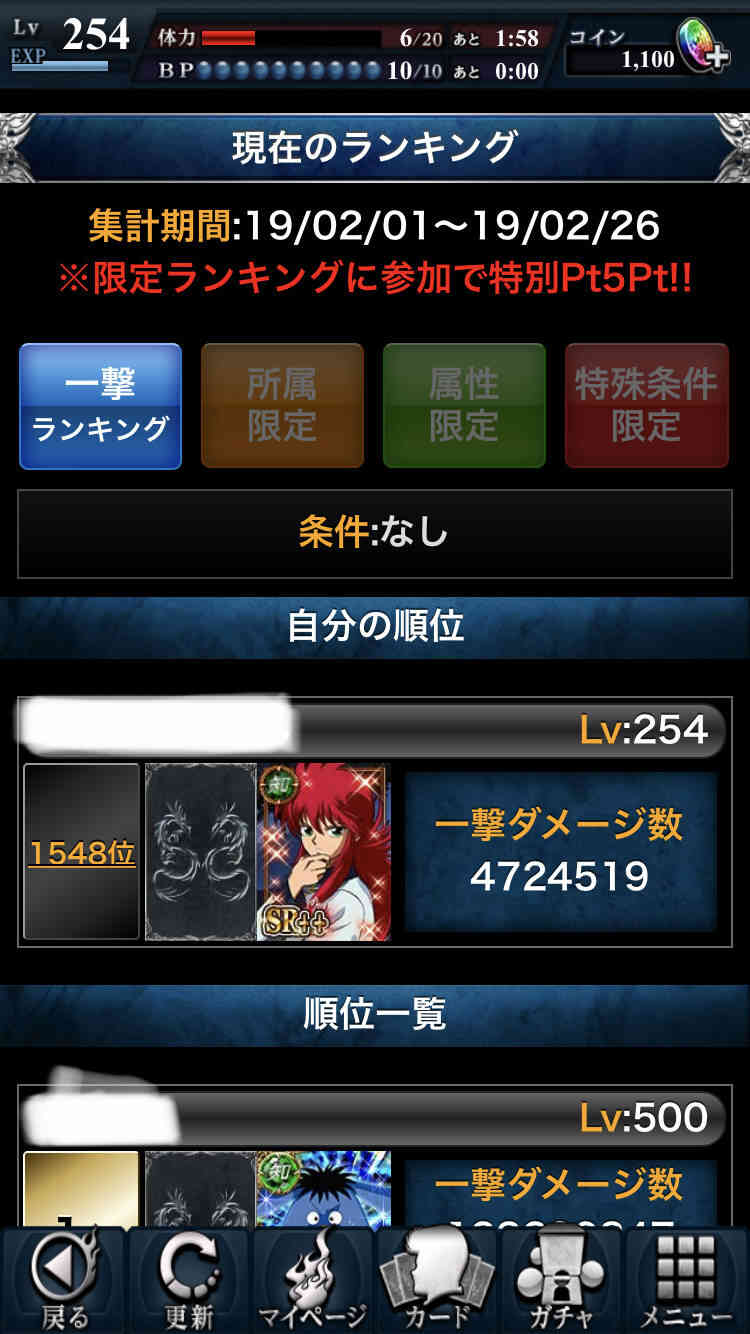Screen dimensions: 750x1334
Task: Add coins with the gem plus icon
Action: (703, 46)
